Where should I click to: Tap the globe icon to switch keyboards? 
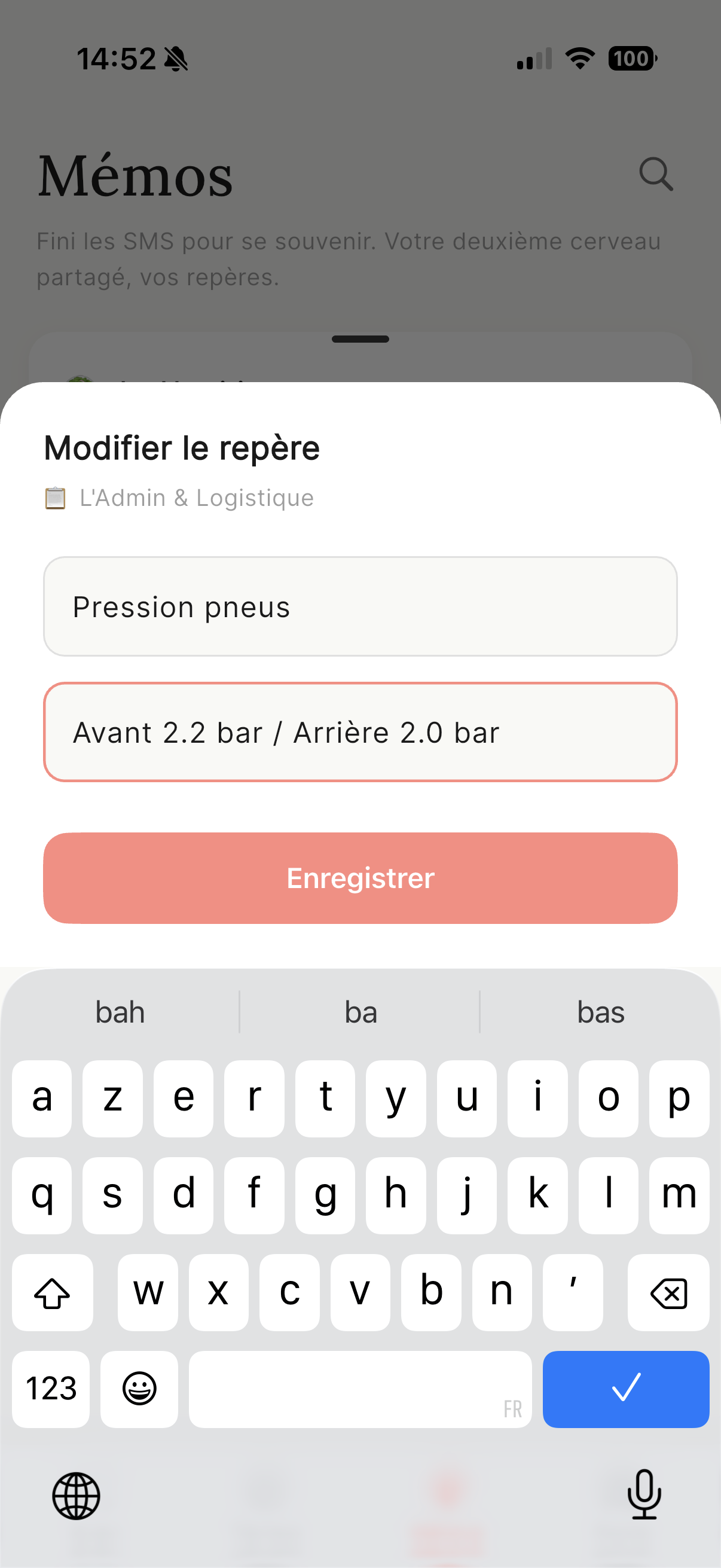tap(75, 1497)
